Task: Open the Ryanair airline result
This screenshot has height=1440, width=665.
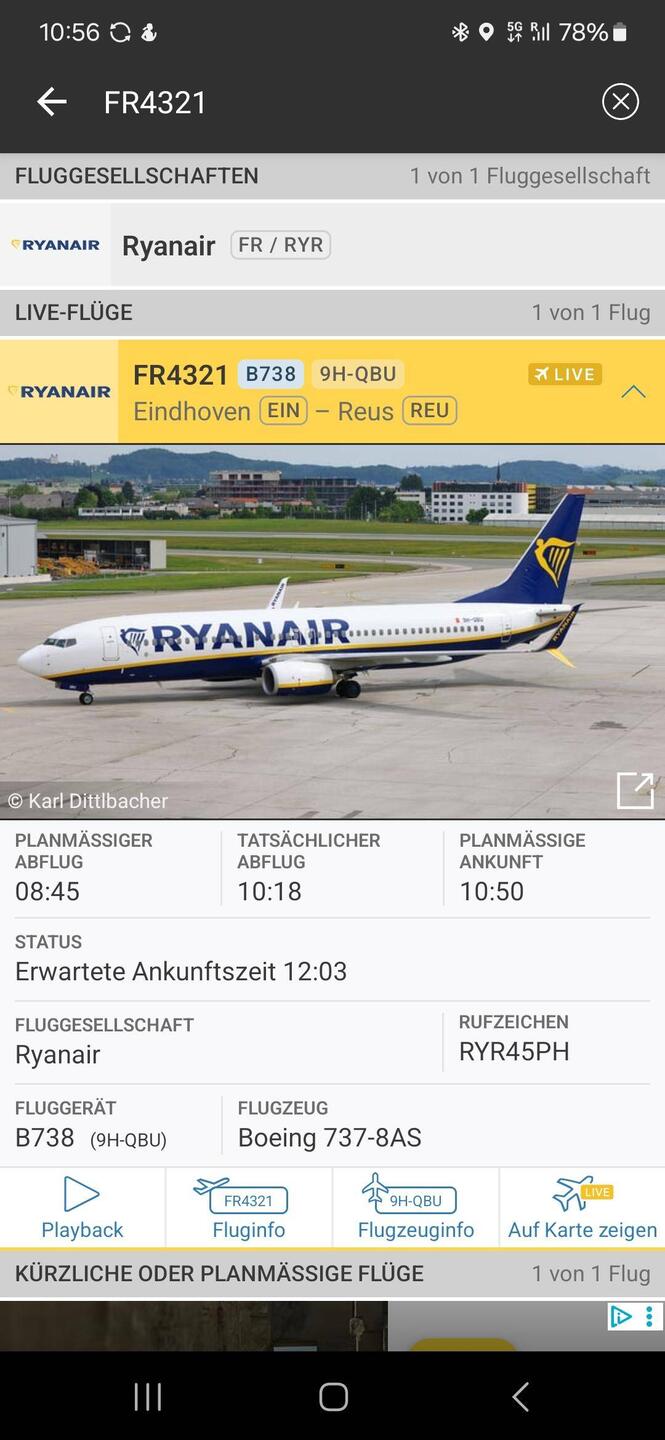Action: click(x=332, y=245)
